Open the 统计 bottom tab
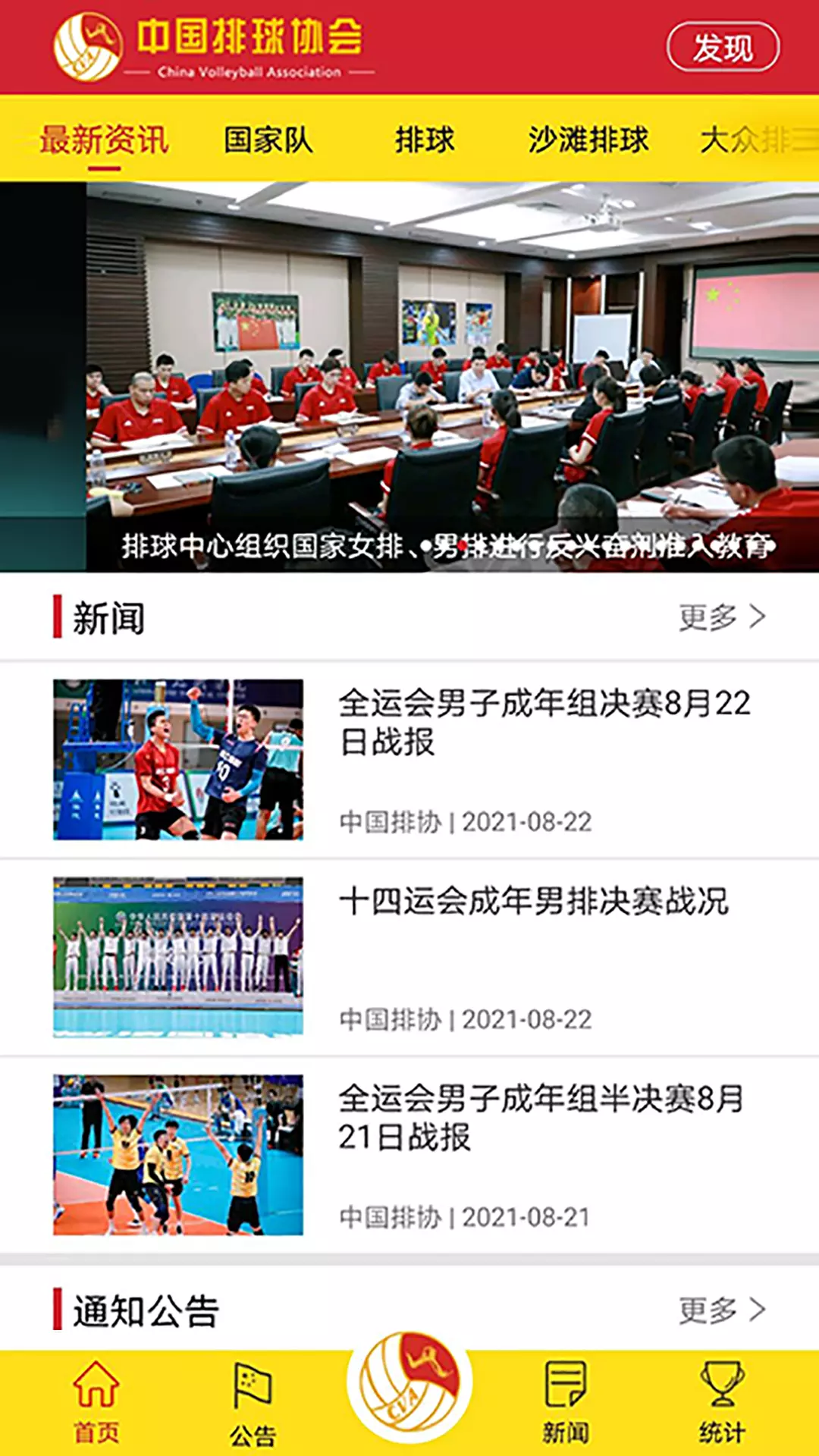This screenshot has width=819, height=1456. pos(722,1401)
